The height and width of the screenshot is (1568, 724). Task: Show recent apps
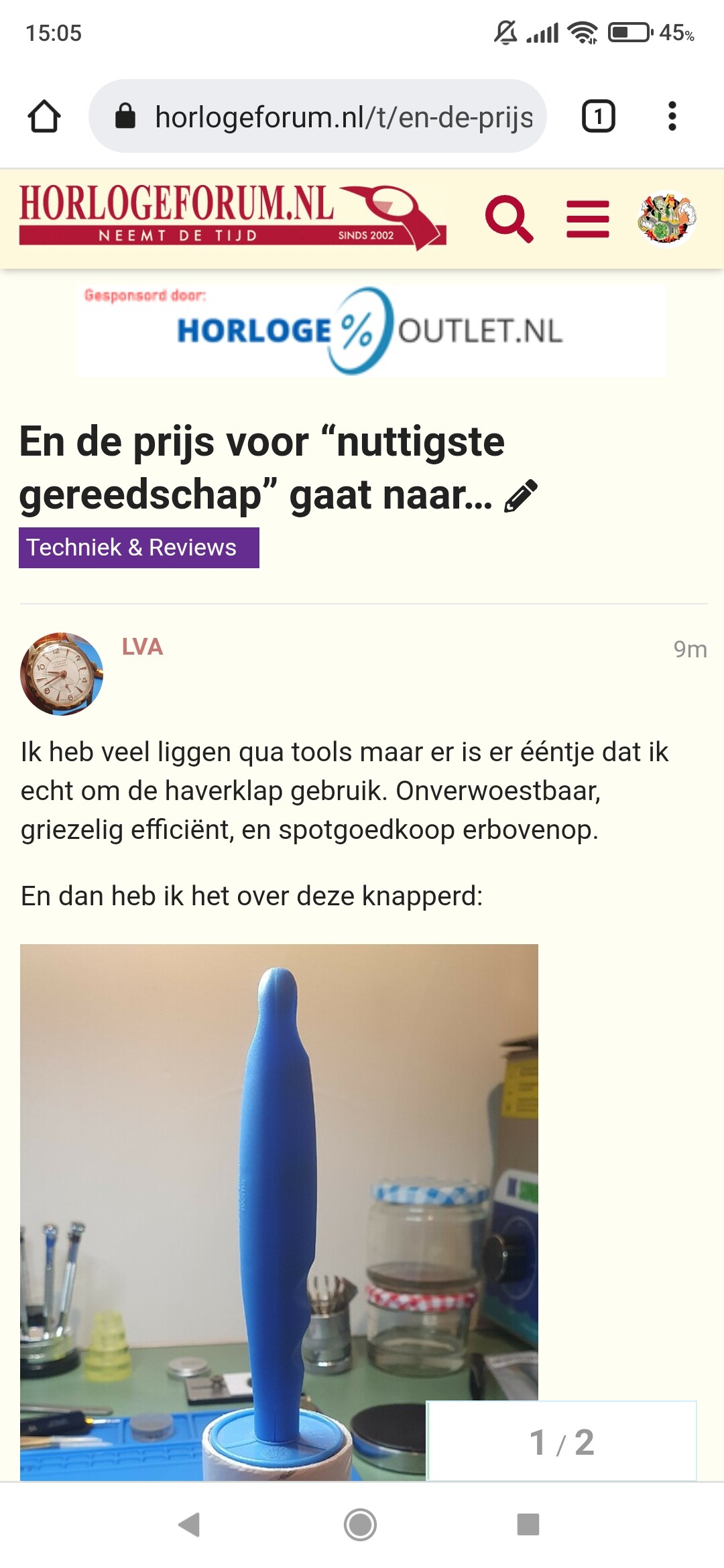[x=528, y=1524]
